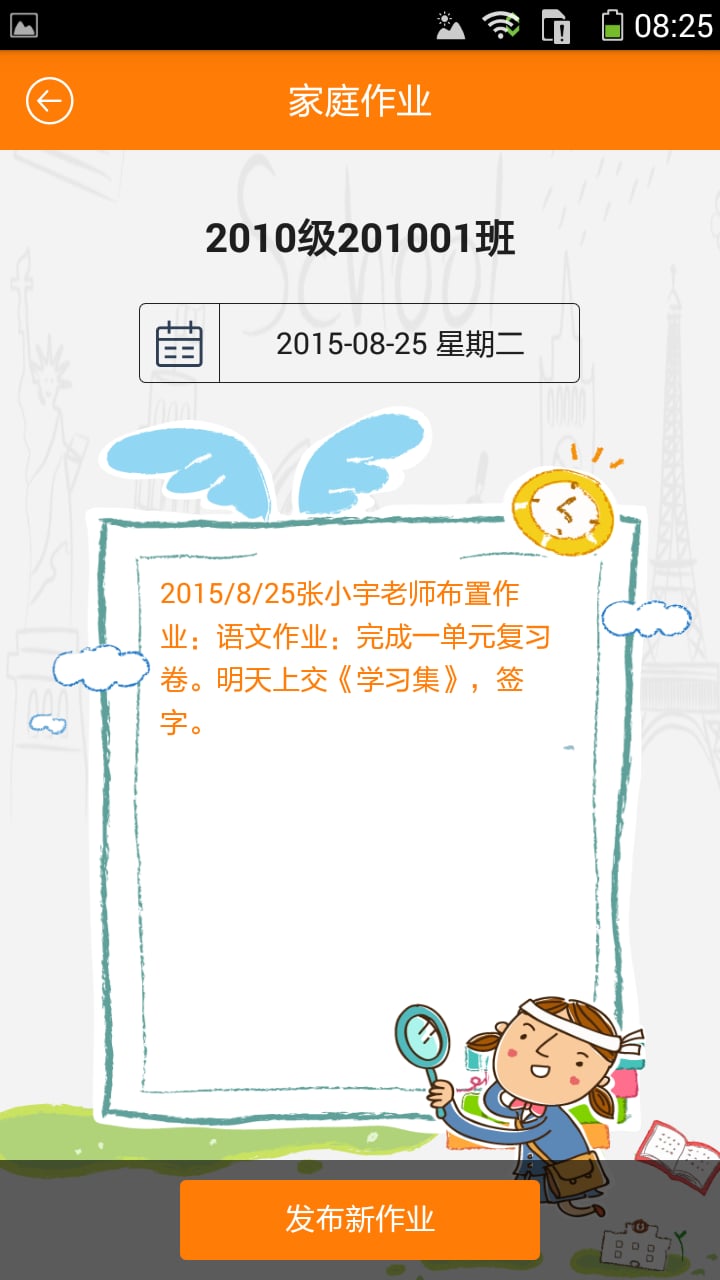Screen dimensions: 720x1280
Task: Go back using the arrow icon
Action: click(x=50, y=101)
